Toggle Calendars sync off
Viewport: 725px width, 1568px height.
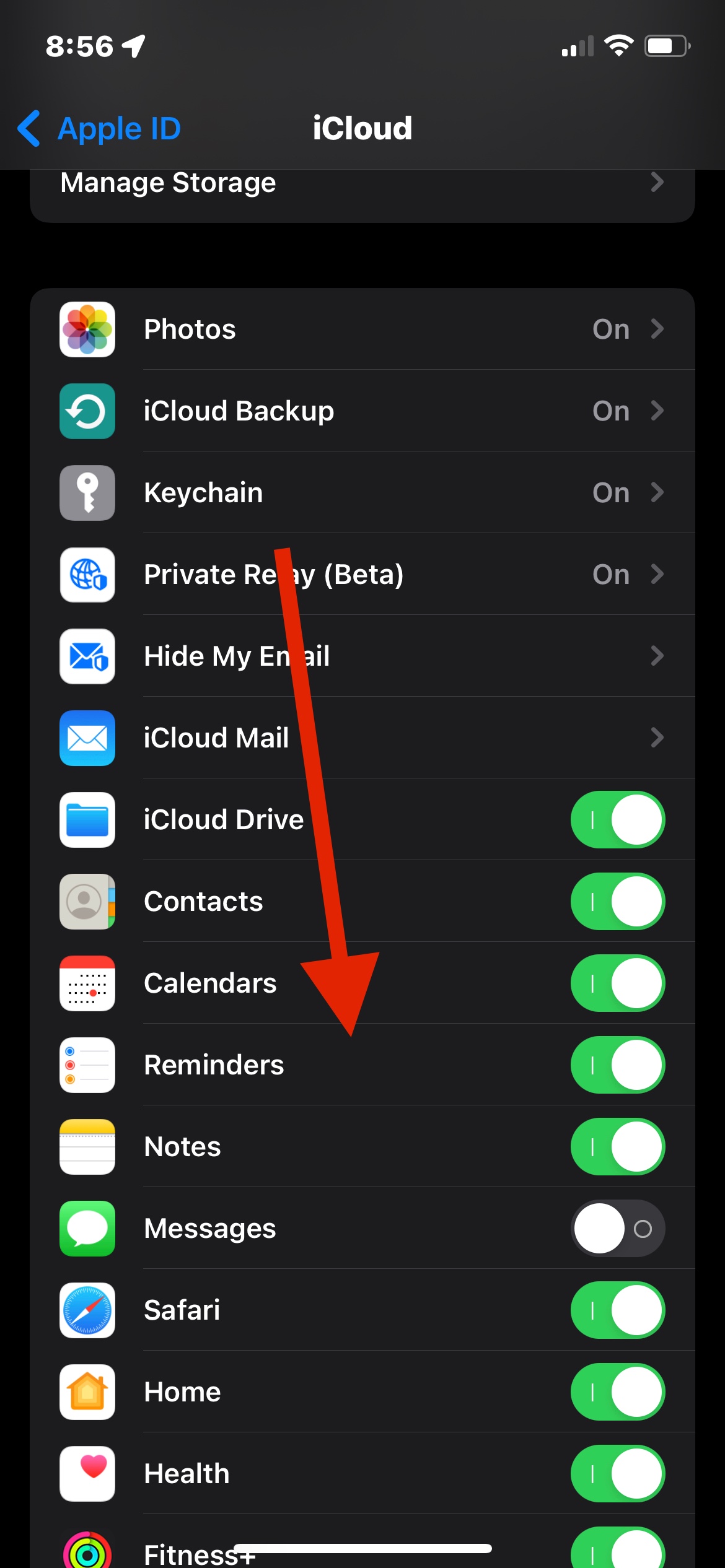(x=618, y=983)
